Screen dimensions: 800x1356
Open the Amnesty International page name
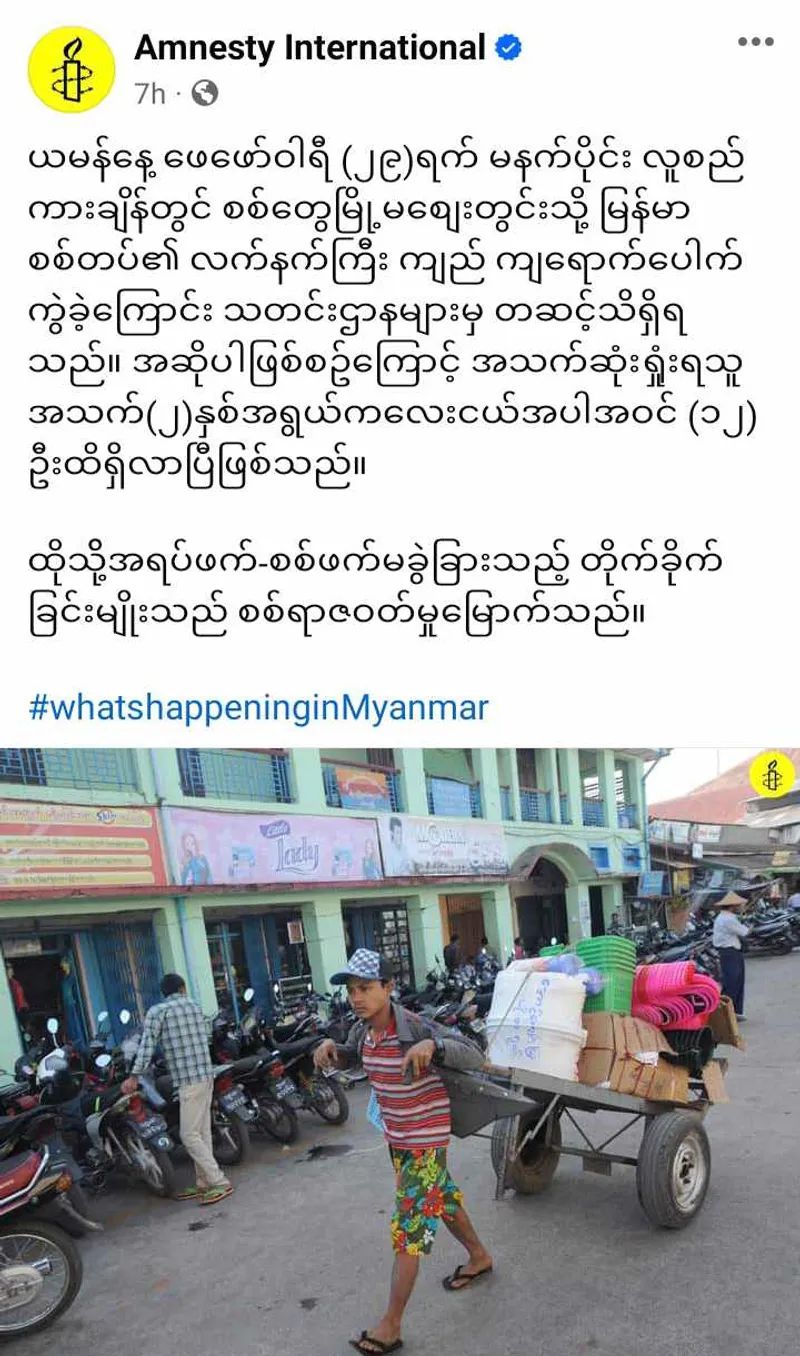309,47
